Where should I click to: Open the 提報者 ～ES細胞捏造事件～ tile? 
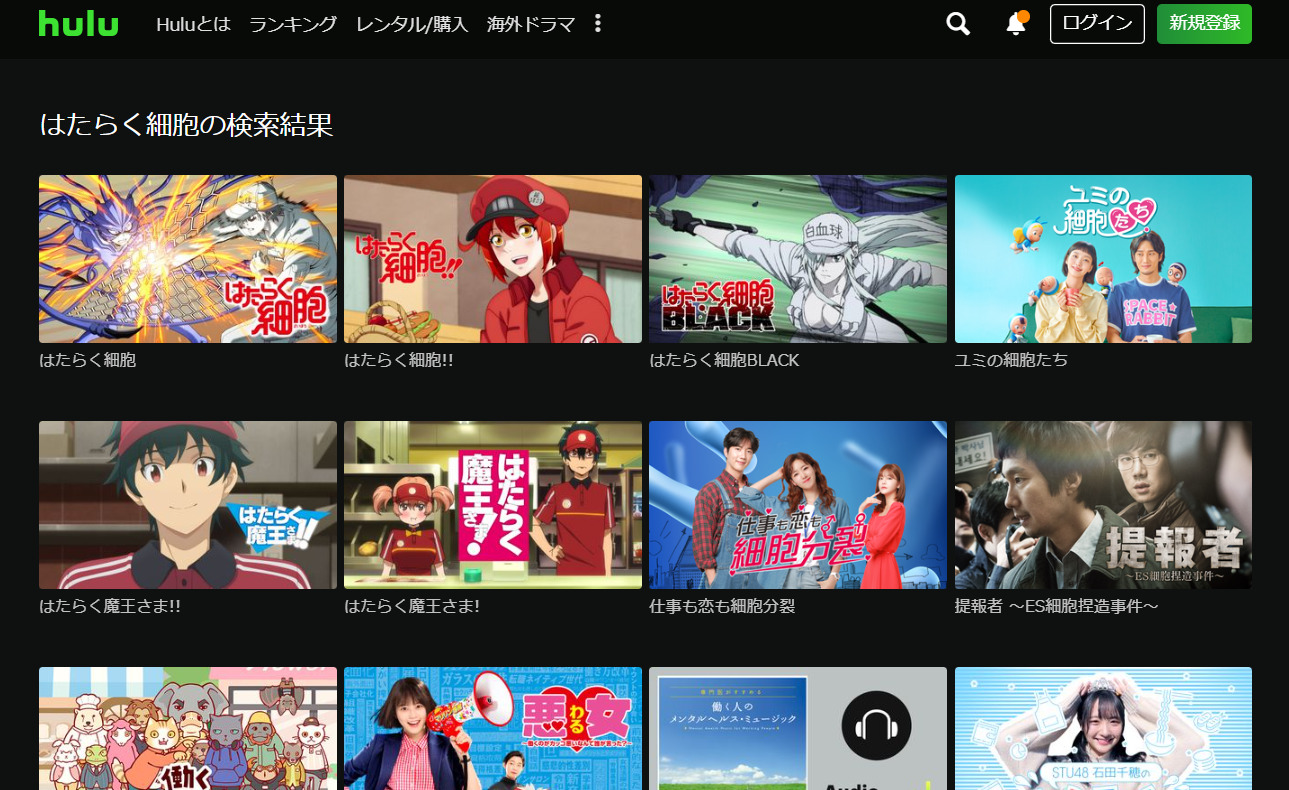[1103, 505]
